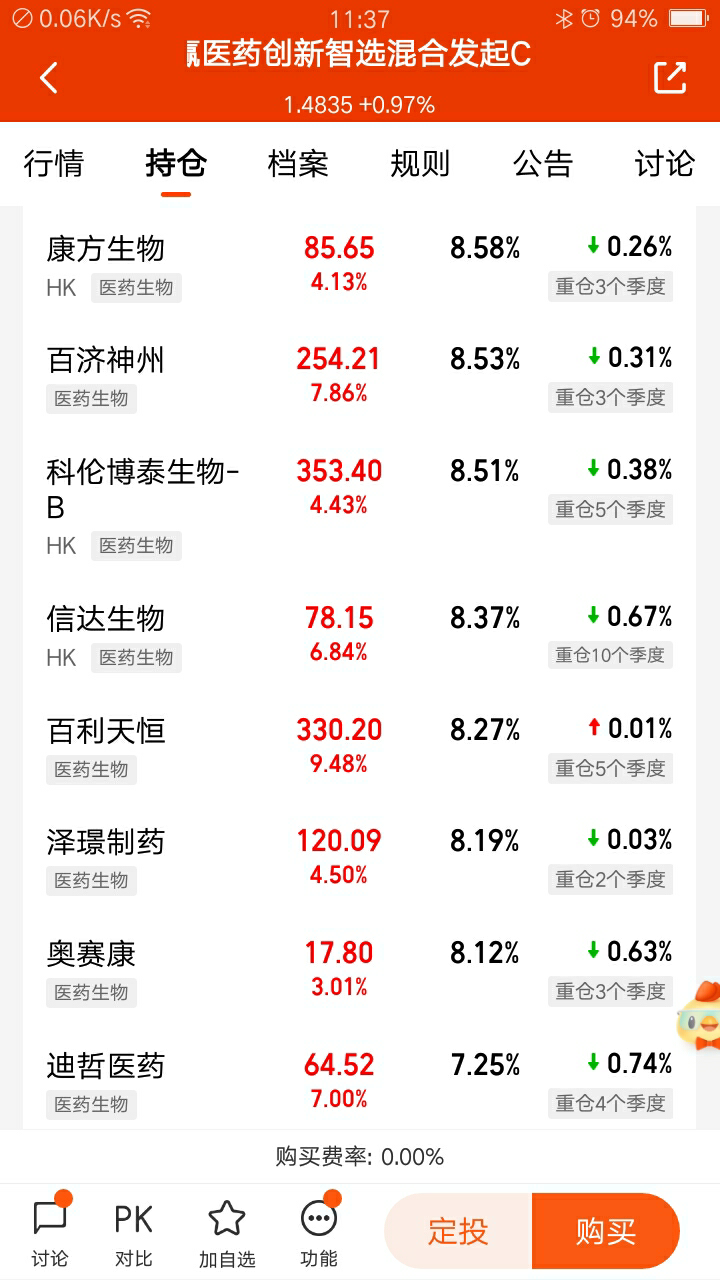This screenshot has height=1280, width=720.
Task: Open the 档案 tab
Action: [298, 163]
